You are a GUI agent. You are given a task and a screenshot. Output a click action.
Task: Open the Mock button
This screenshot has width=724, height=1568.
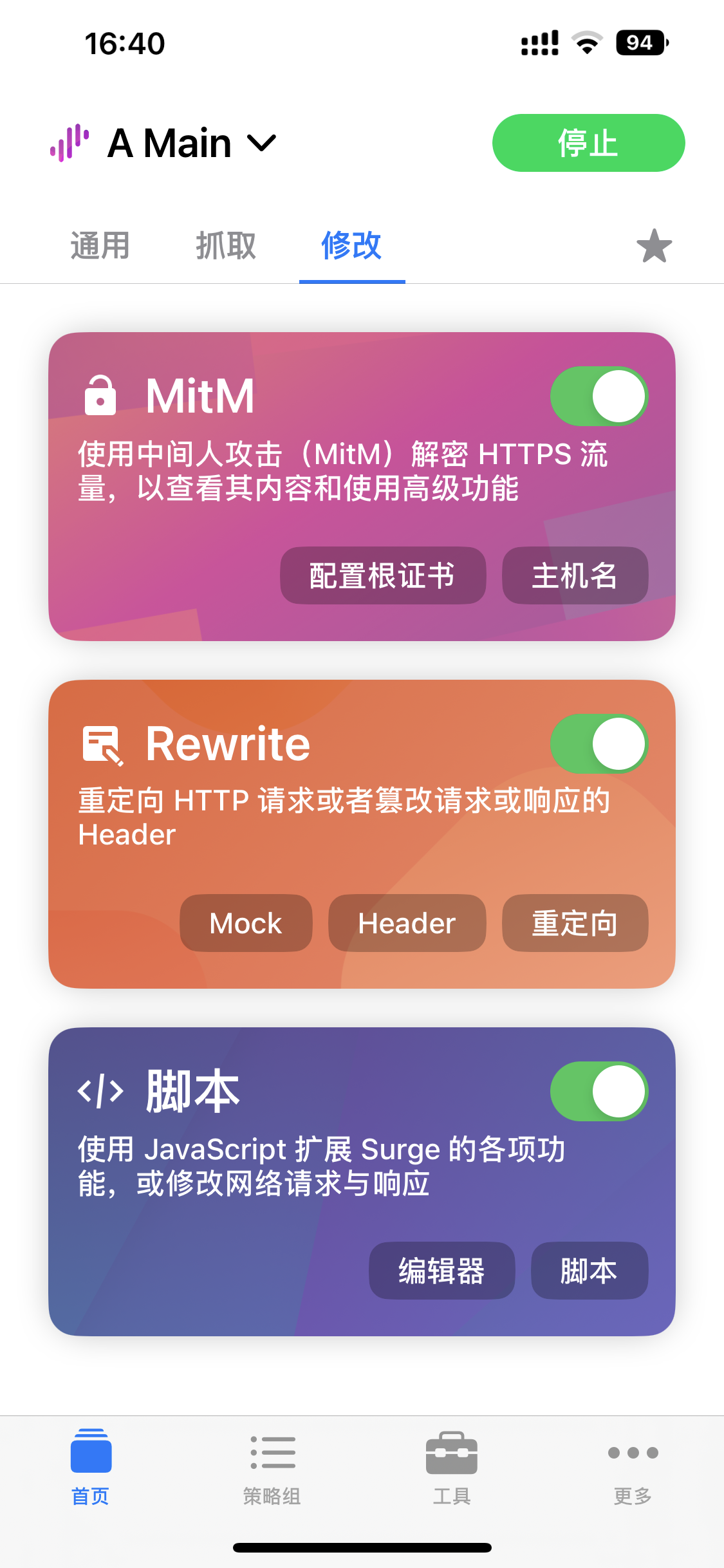(246, 923)
